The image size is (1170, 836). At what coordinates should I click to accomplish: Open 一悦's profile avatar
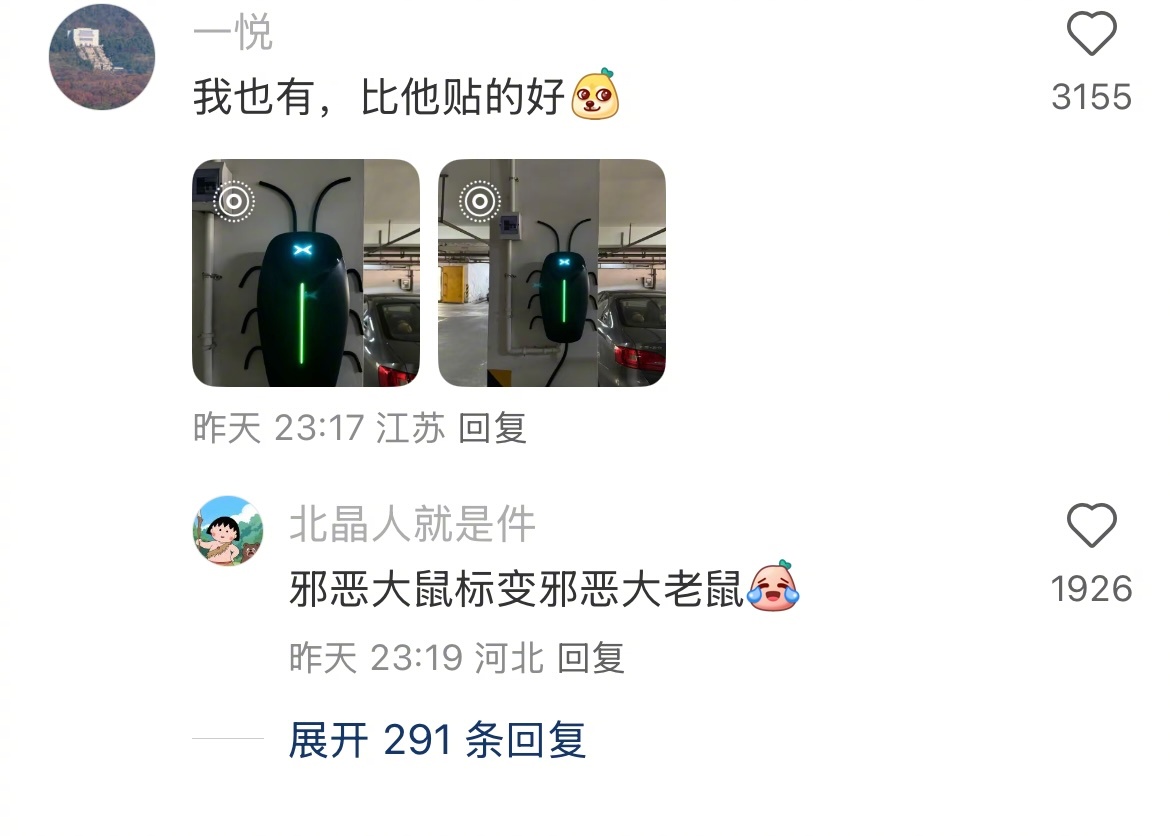tap(102, 57)
